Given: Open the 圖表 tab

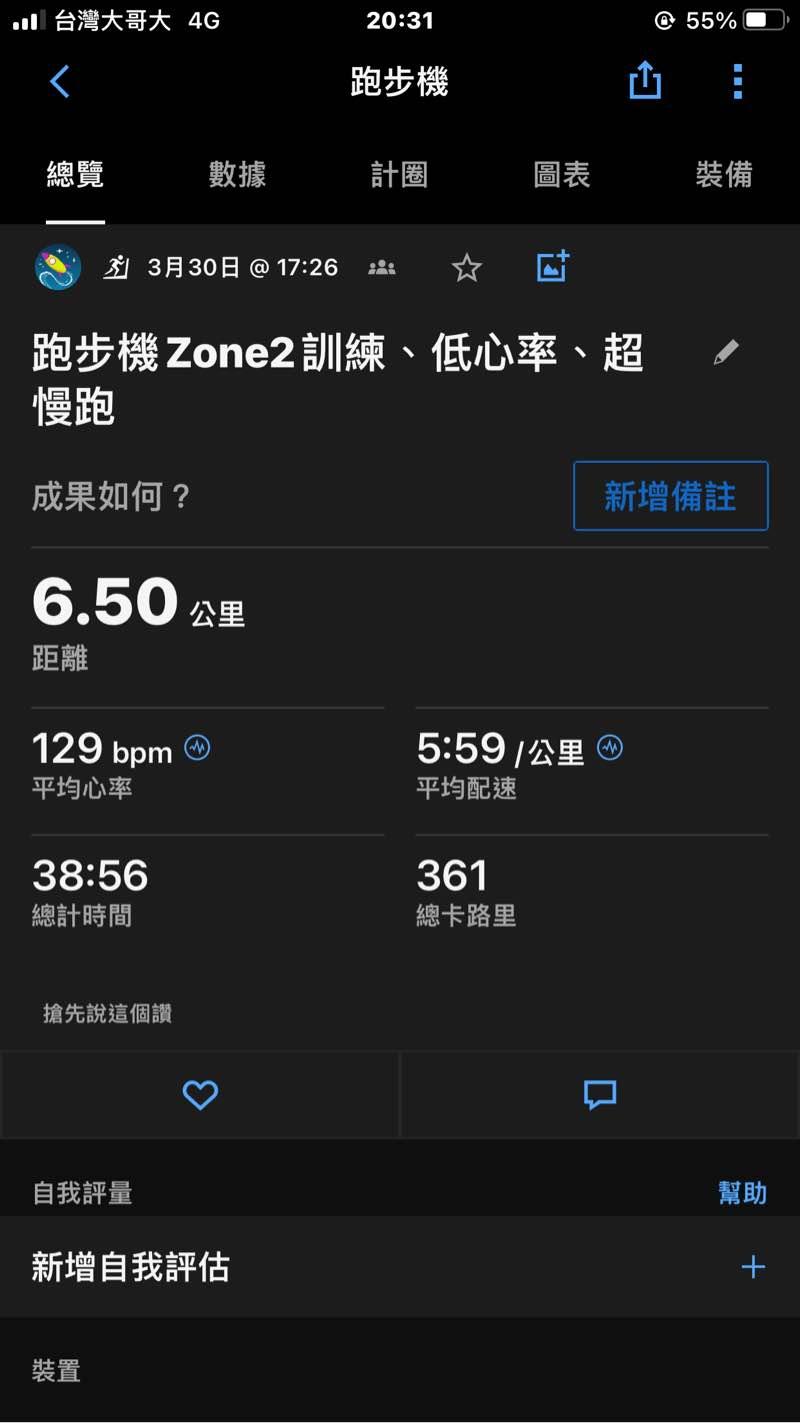Looking at the screenshot, I should click(561, 175).
